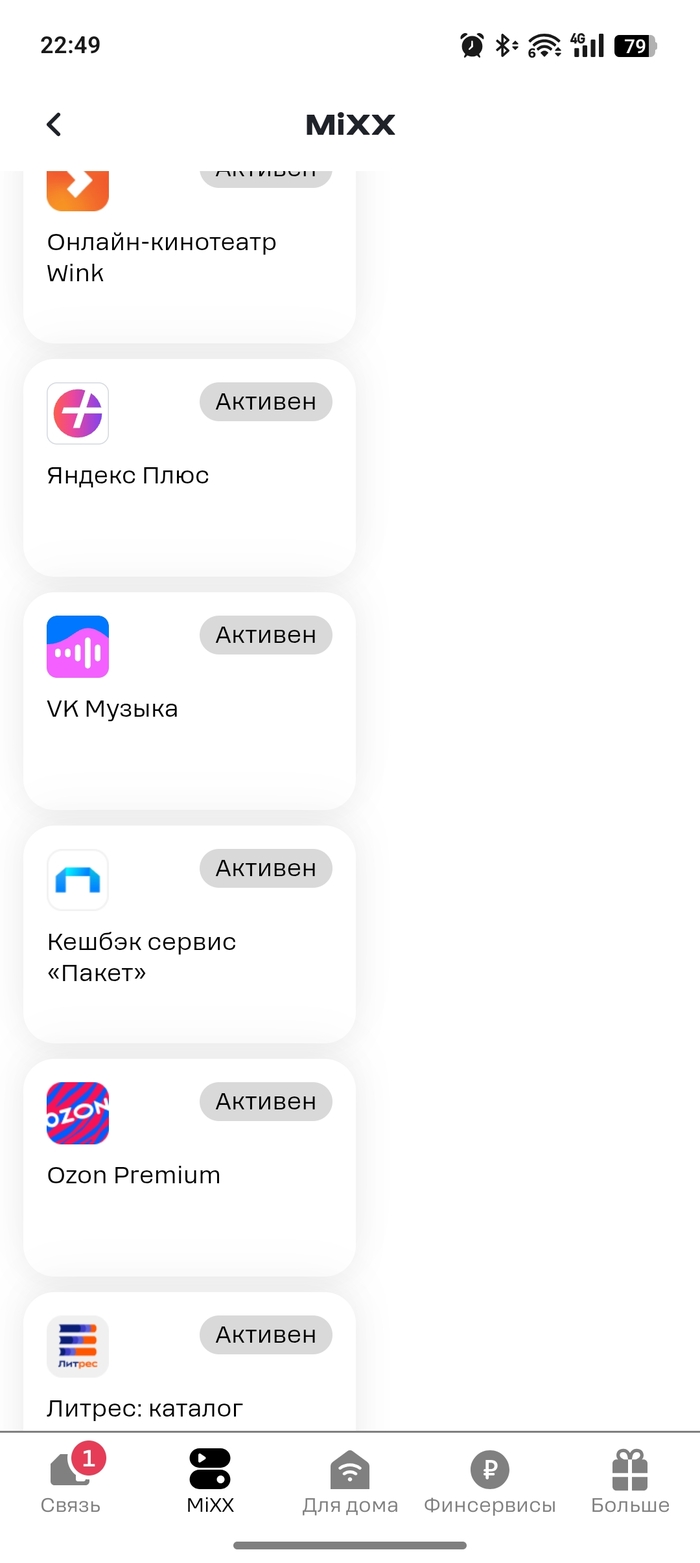Switch to the Связь tab

[71, 1482]
